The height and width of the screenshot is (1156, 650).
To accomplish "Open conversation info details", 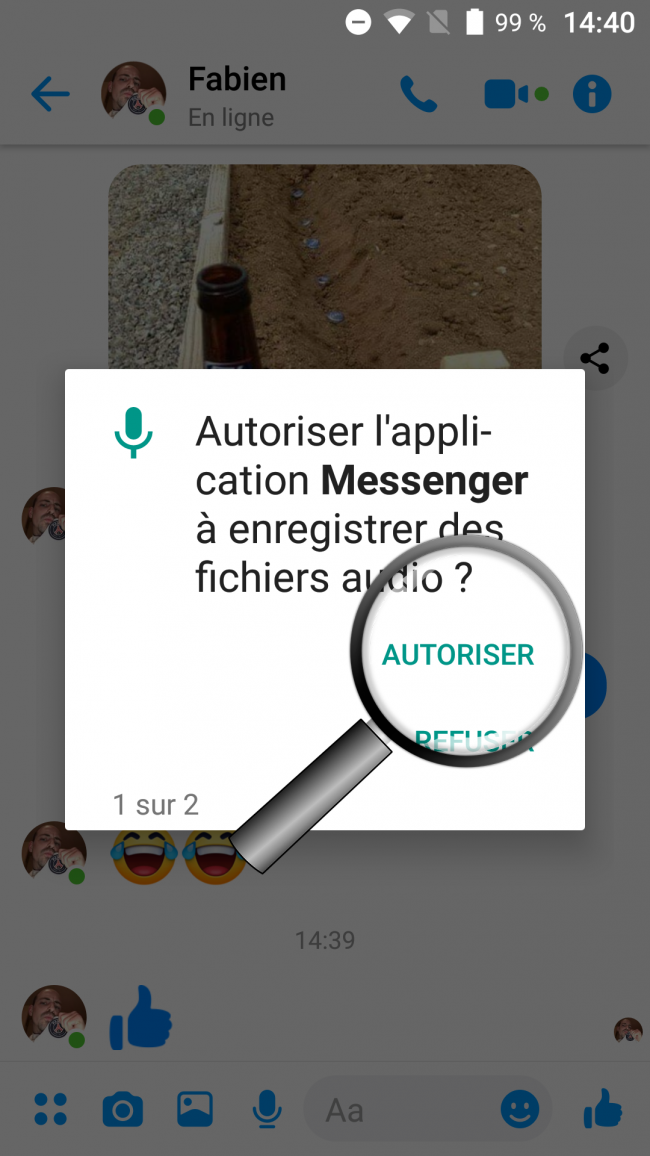I will [x=591, y=95].
